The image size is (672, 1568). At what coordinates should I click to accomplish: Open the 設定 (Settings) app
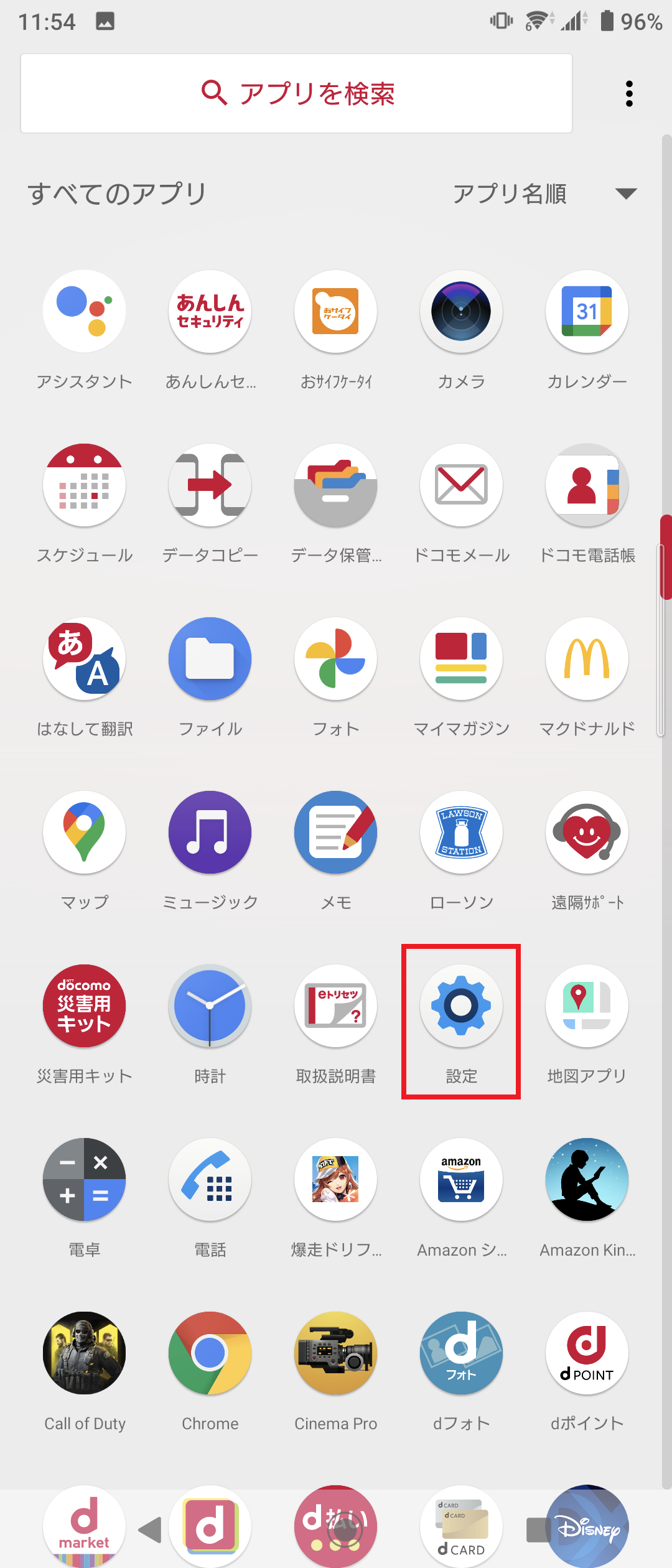[x=460, y=1007]
